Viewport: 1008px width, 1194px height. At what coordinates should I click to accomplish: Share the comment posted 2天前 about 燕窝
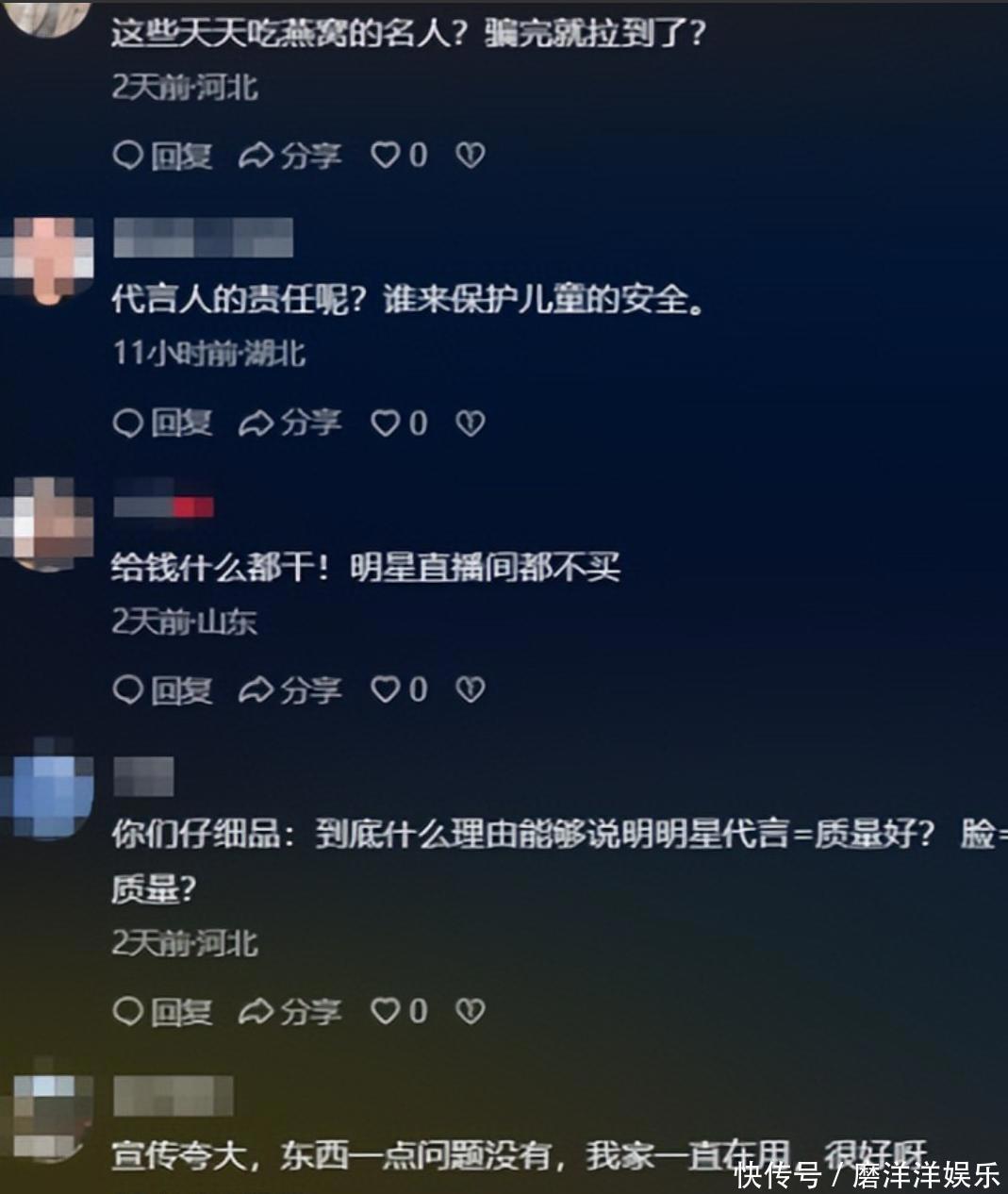point(289,156)
